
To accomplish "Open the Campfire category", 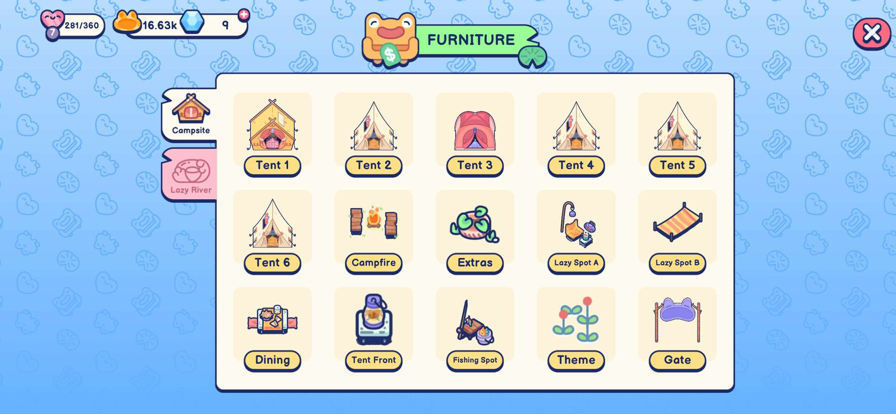I will (373, 232).
